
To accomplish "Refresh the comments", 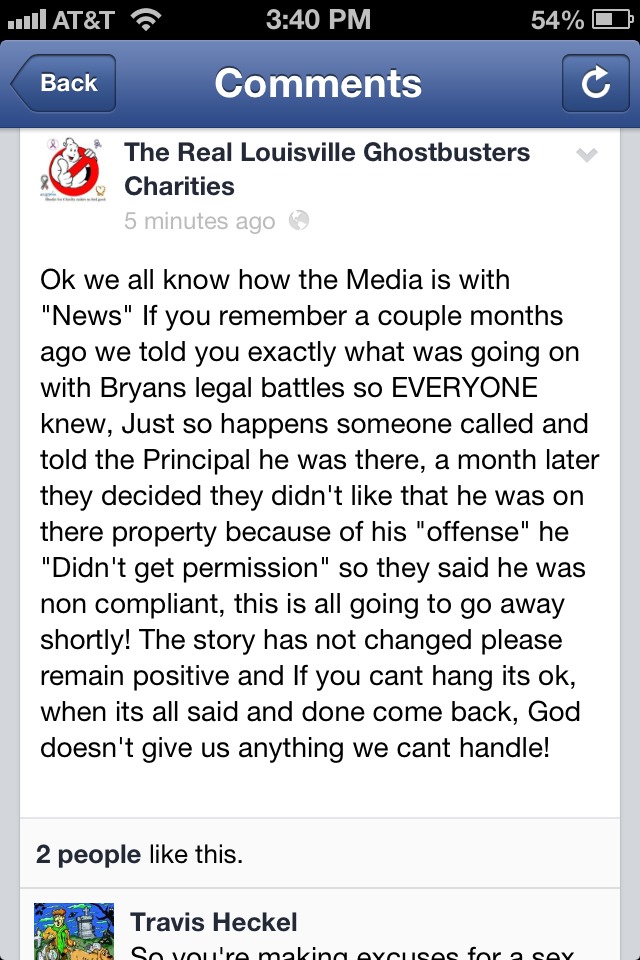I will pyautogui.click(x=595, y=83).
